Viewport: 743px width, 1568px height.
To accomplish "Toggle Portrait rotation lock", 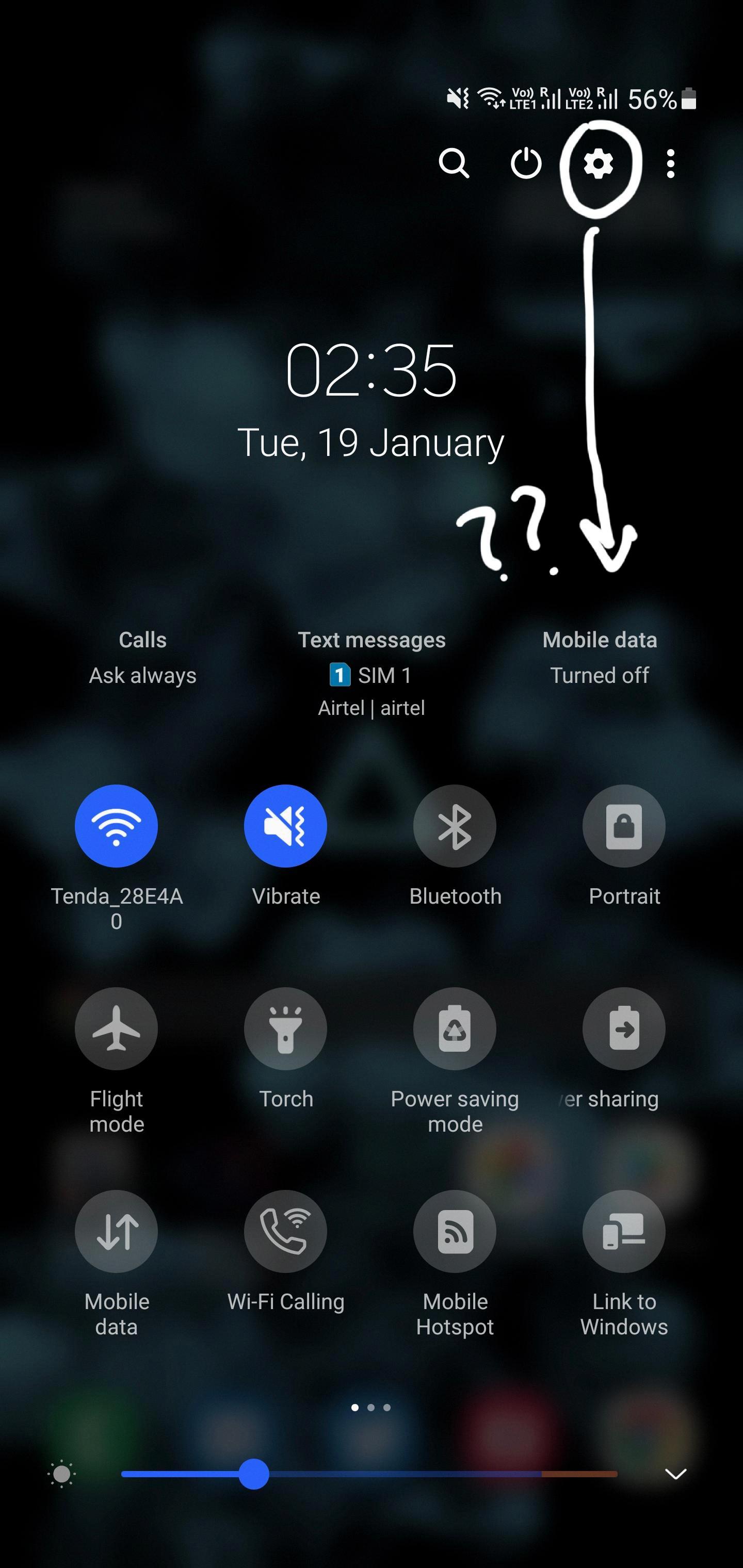I will (x=624, y=826).
